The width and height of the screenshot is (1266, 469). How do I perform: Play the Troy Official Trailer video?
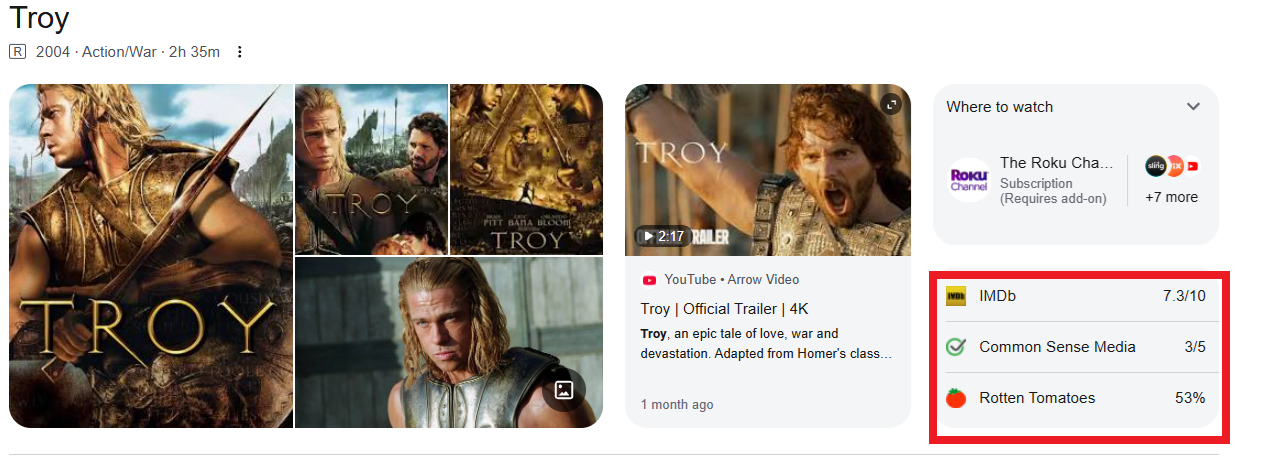[x=768, y=170]
